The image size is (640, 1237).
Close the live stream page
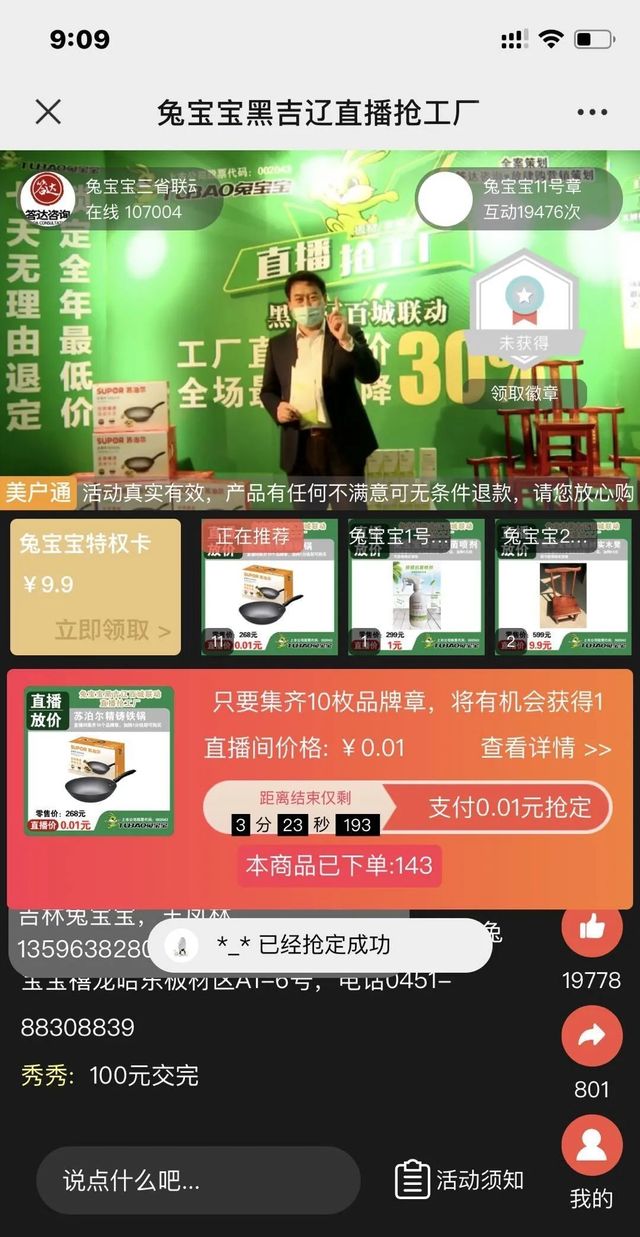pyautogui.click(x=48, y=111)
